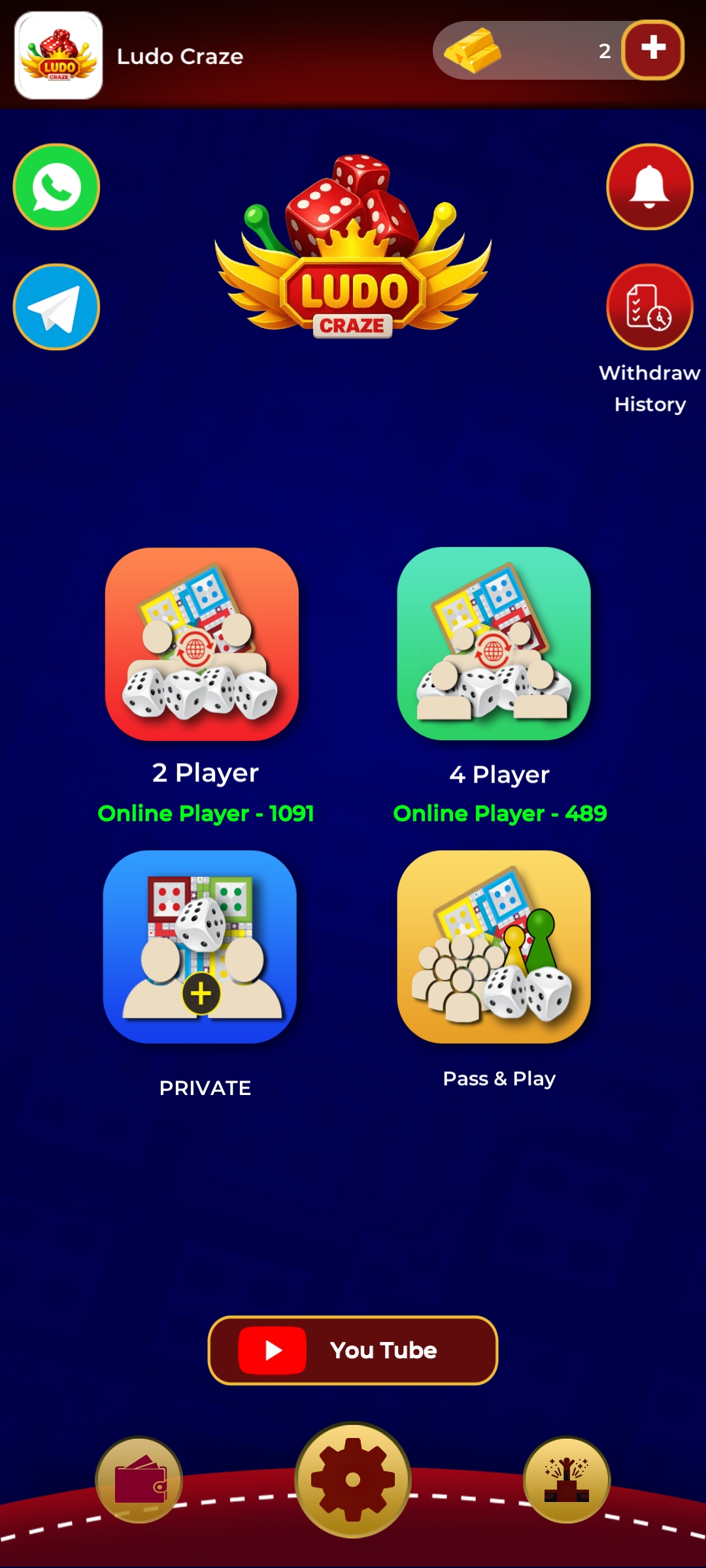
Task: Start a 2 Player online game
Action: coord(202,644)
